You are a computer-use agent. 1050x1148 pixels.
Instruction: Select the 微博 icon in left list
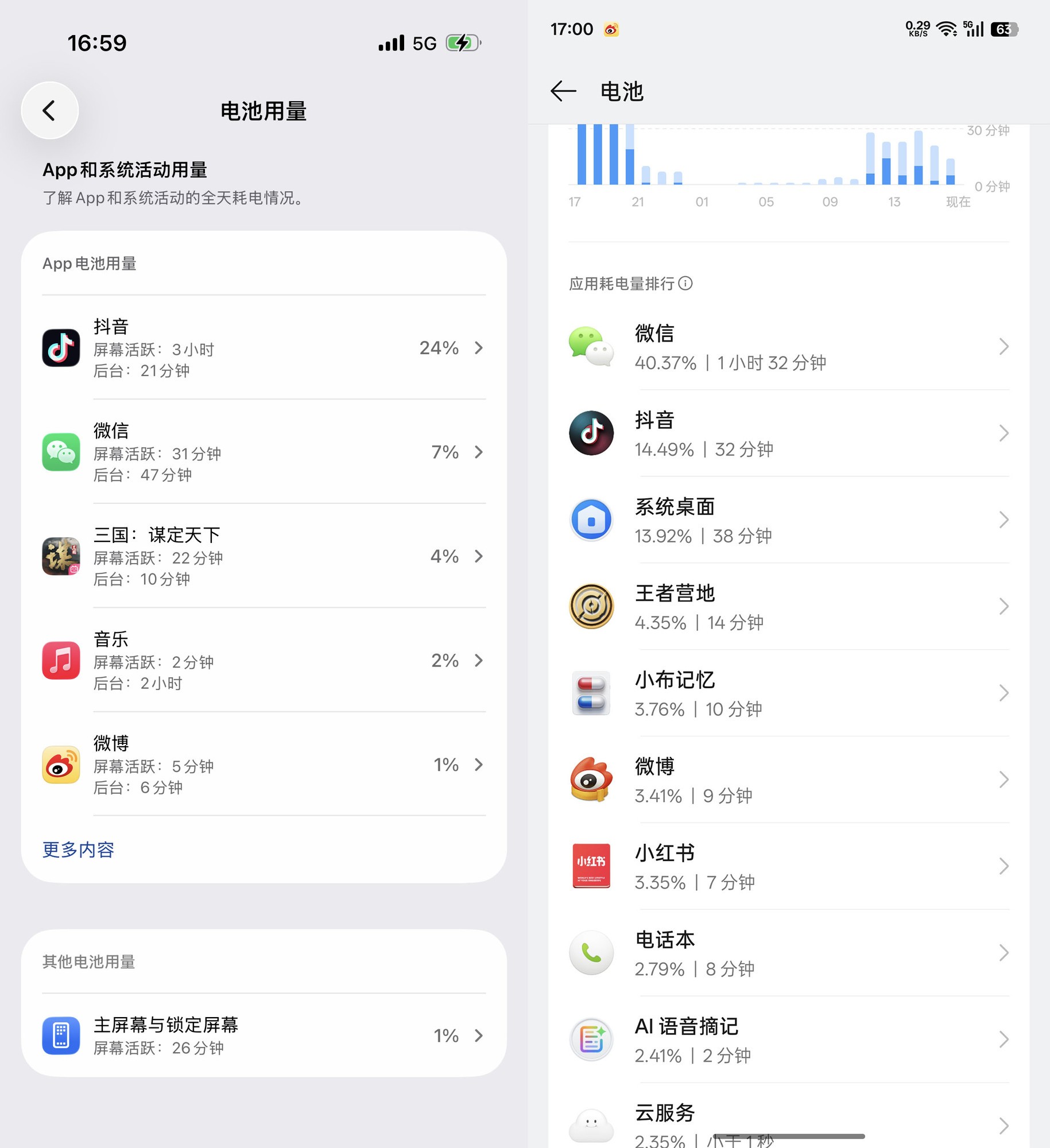pos(61,765)
